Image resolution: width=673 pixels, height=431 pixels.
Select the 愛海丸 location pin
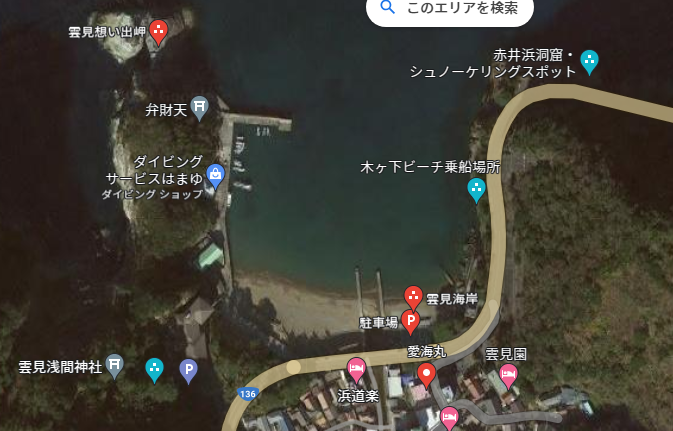click(427, 375)
